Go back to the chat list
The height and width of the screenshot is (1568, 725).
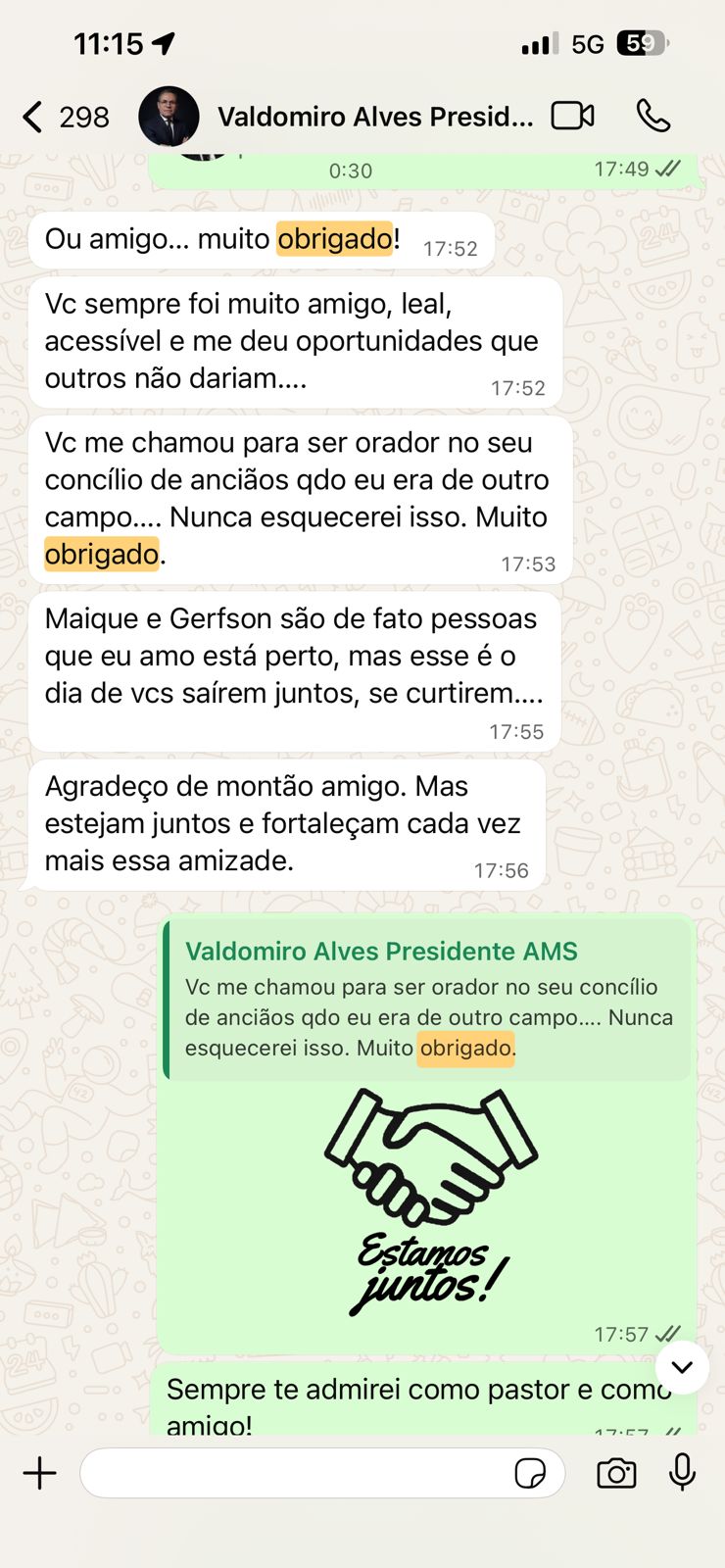tap(33, 118)
